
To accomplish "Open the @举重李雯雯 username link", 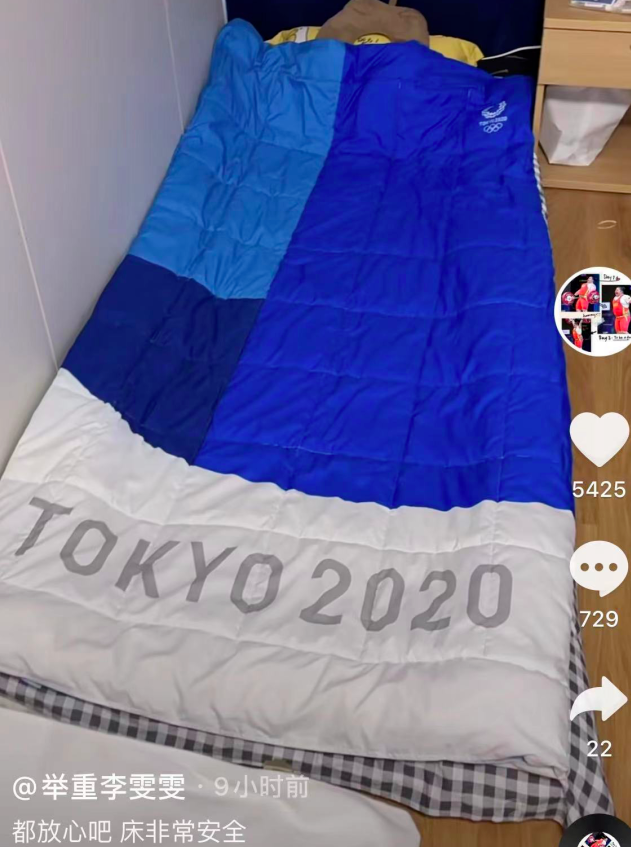I will [99, 788].
